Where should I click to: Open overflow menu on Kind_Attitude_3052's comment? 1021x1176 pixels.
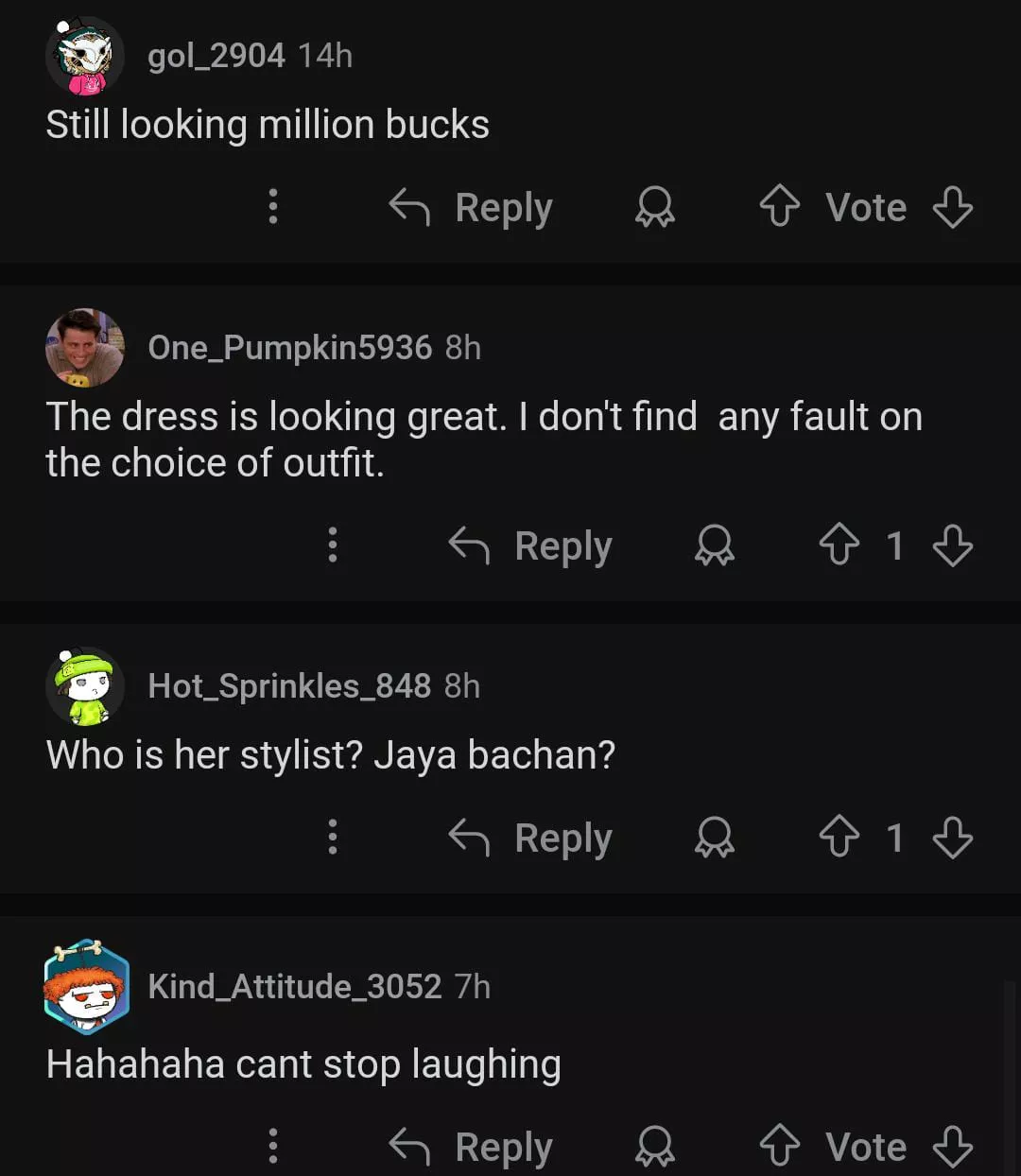click(273, 1147)
